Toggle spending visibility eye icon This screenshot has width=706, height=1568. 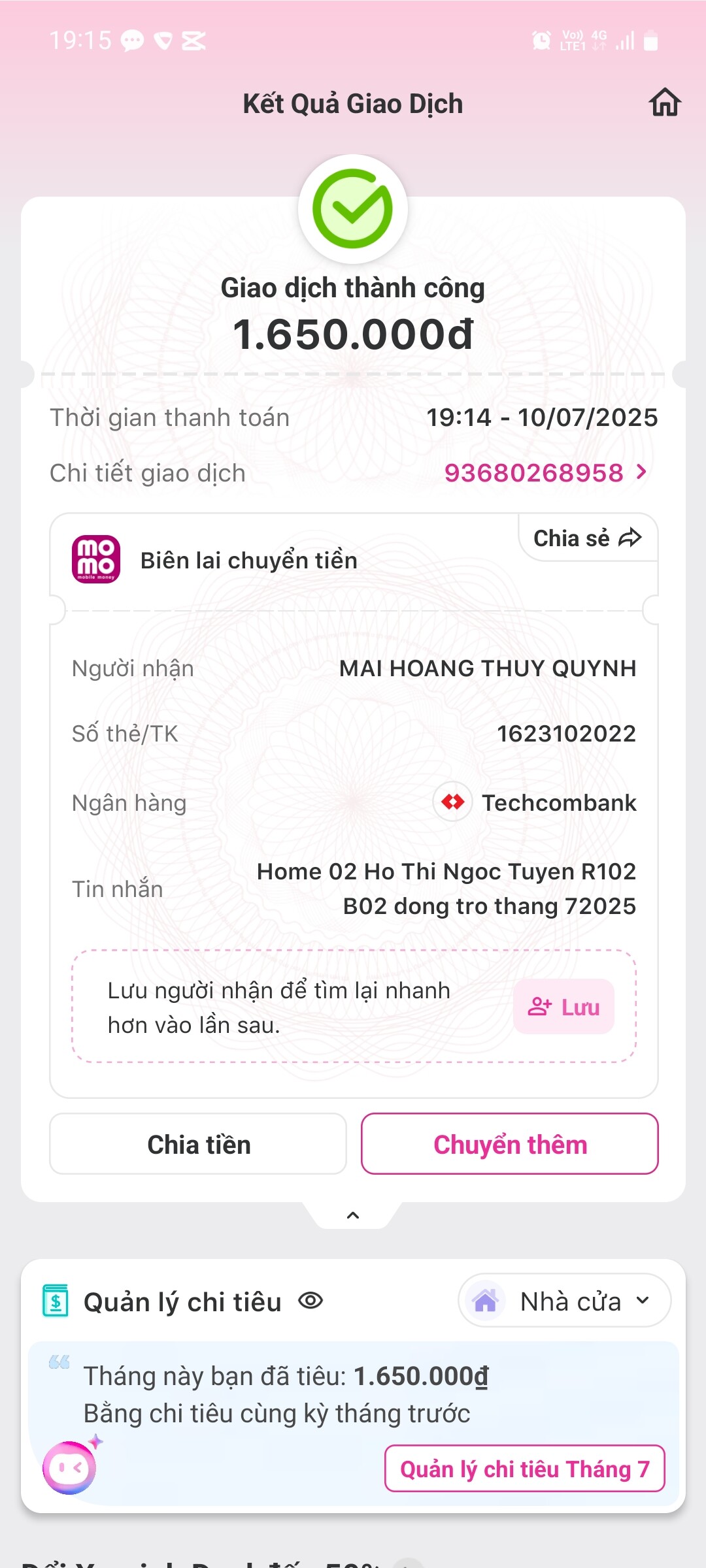coord(311,1301)
